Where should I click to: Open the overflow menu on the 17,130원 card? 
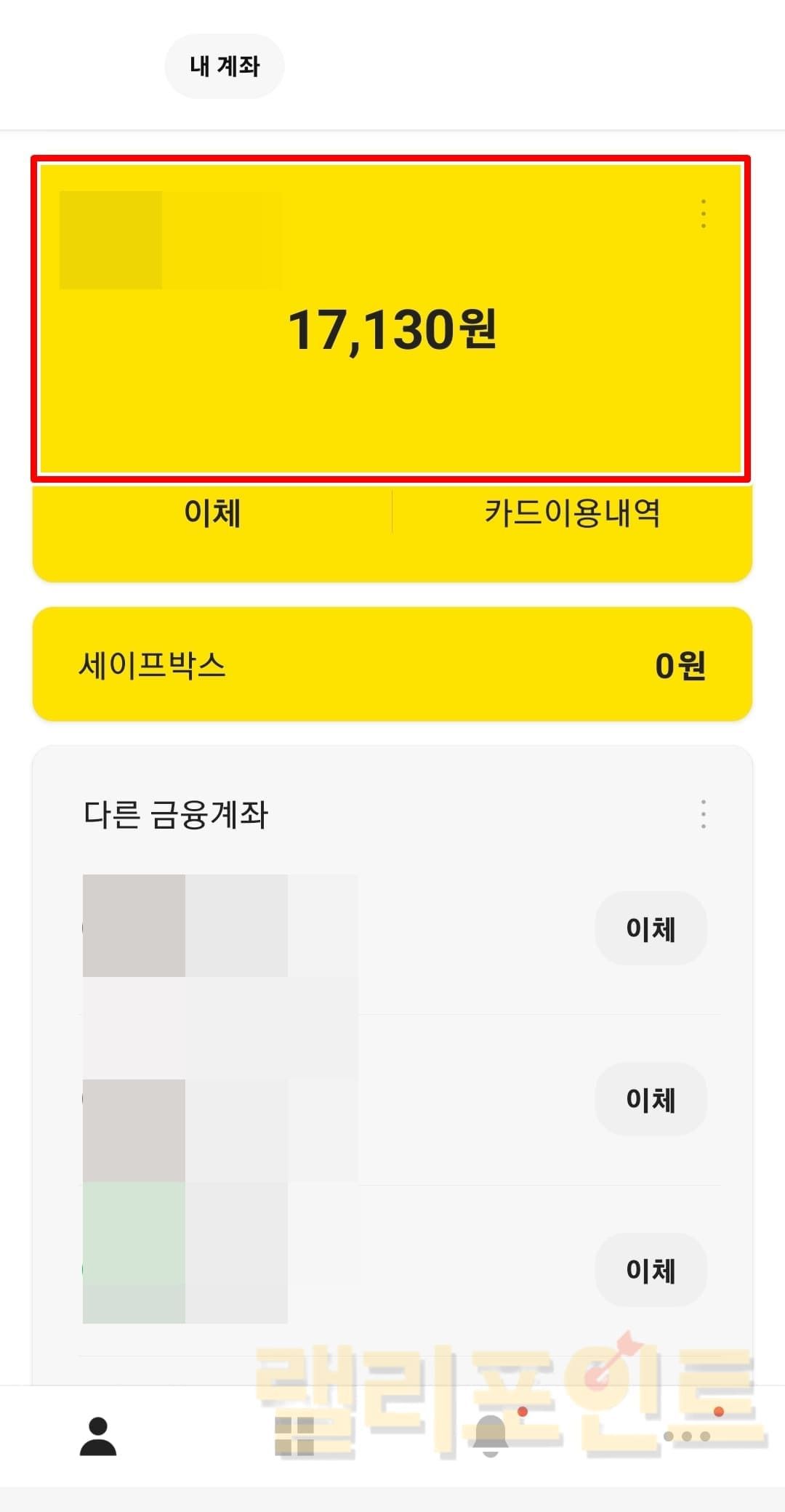point(703,213)
